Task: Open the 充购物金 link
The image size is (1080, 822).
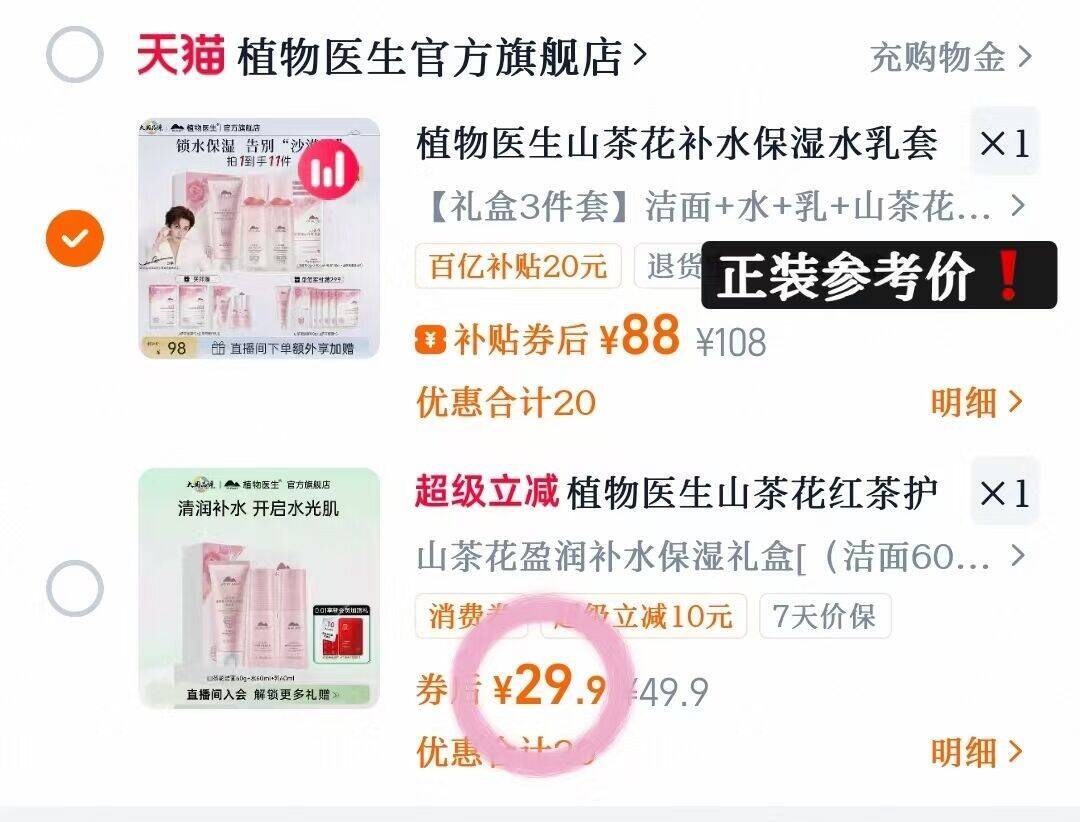Action: tap(949, 57)
